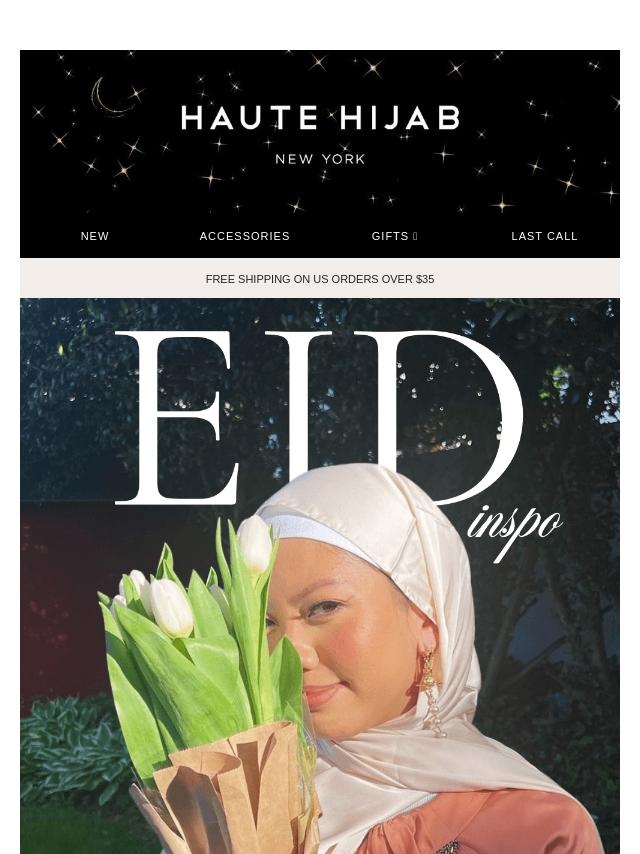Tap the Haute Hijab header banner
Screen dimensions: 640x854
coord(320,132)
